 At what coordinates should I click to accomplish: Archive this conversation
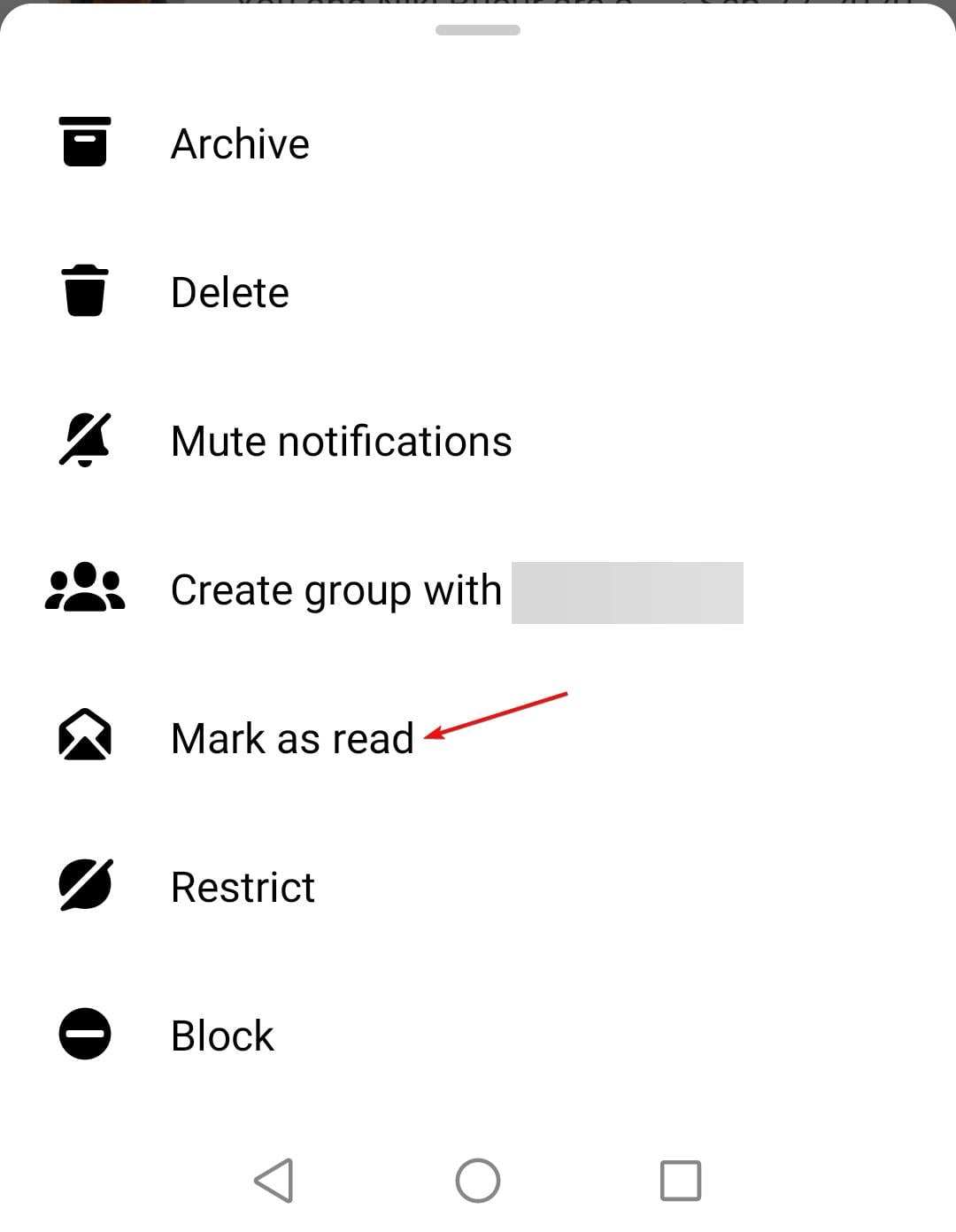[240, 143]
